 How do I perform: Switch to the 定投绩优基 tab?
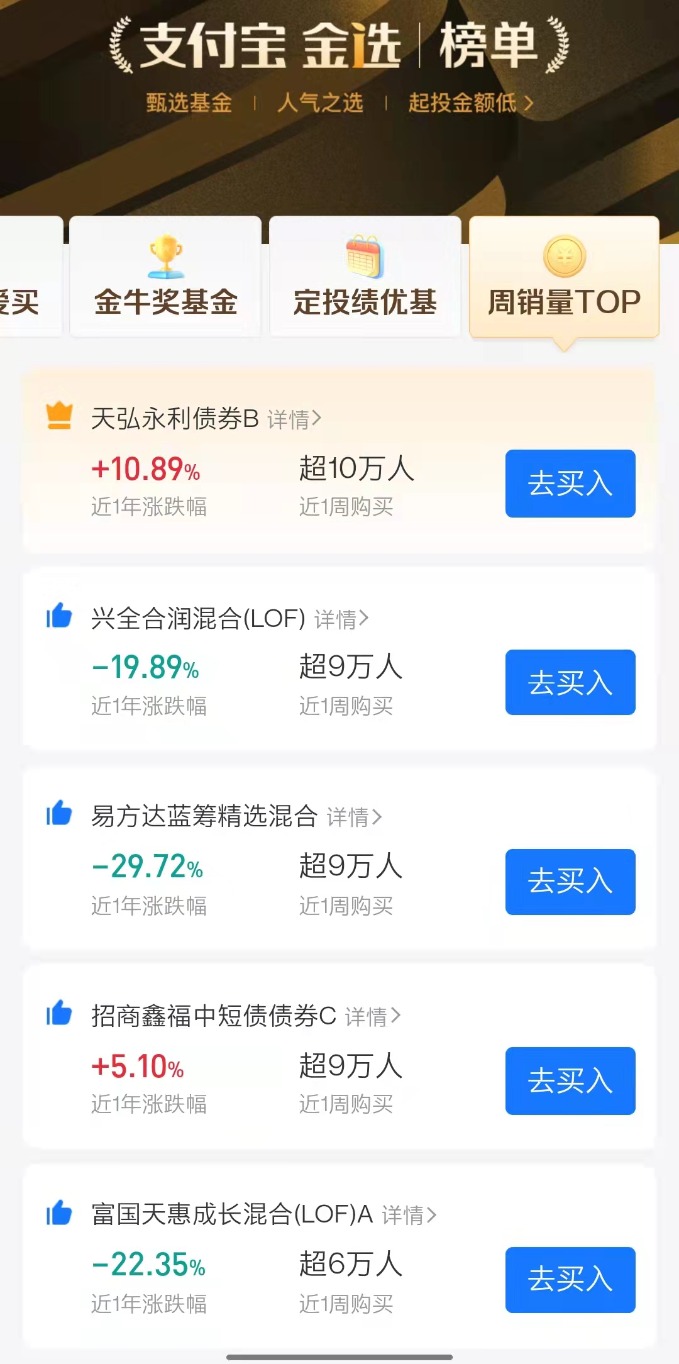(x=365, y=277)
